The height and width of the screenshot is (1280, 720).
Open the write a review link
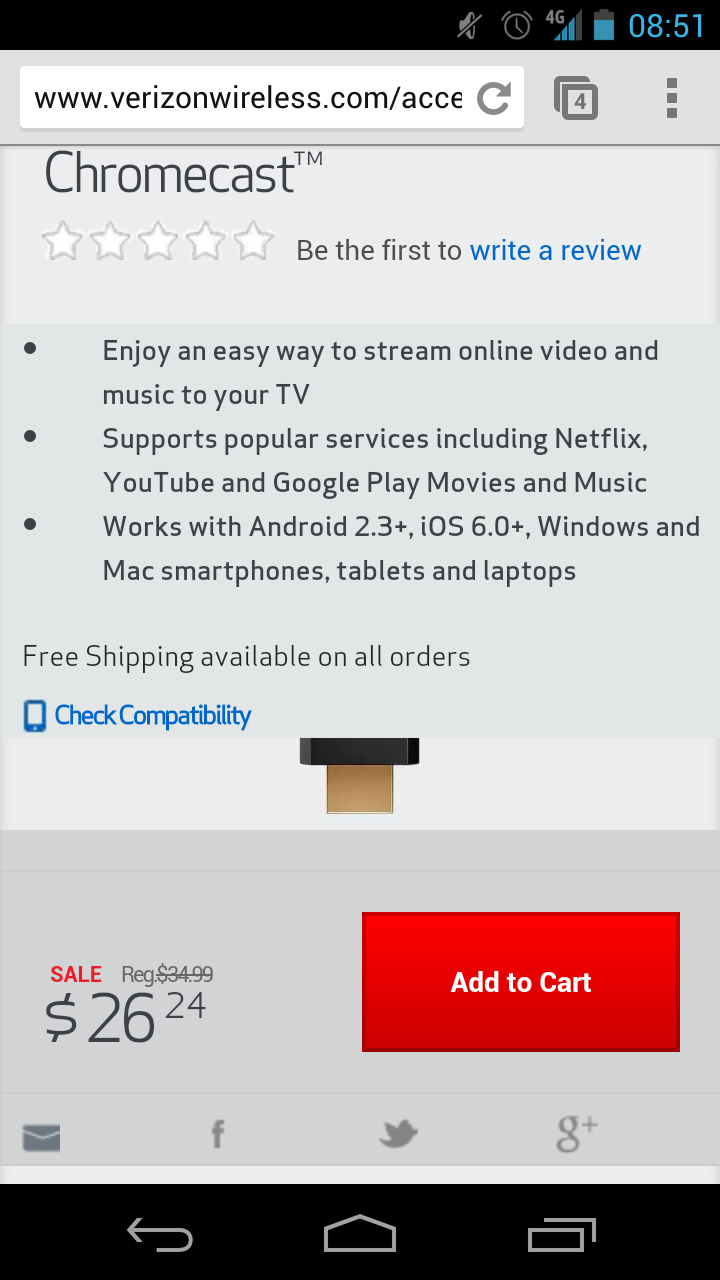point(555,250)
